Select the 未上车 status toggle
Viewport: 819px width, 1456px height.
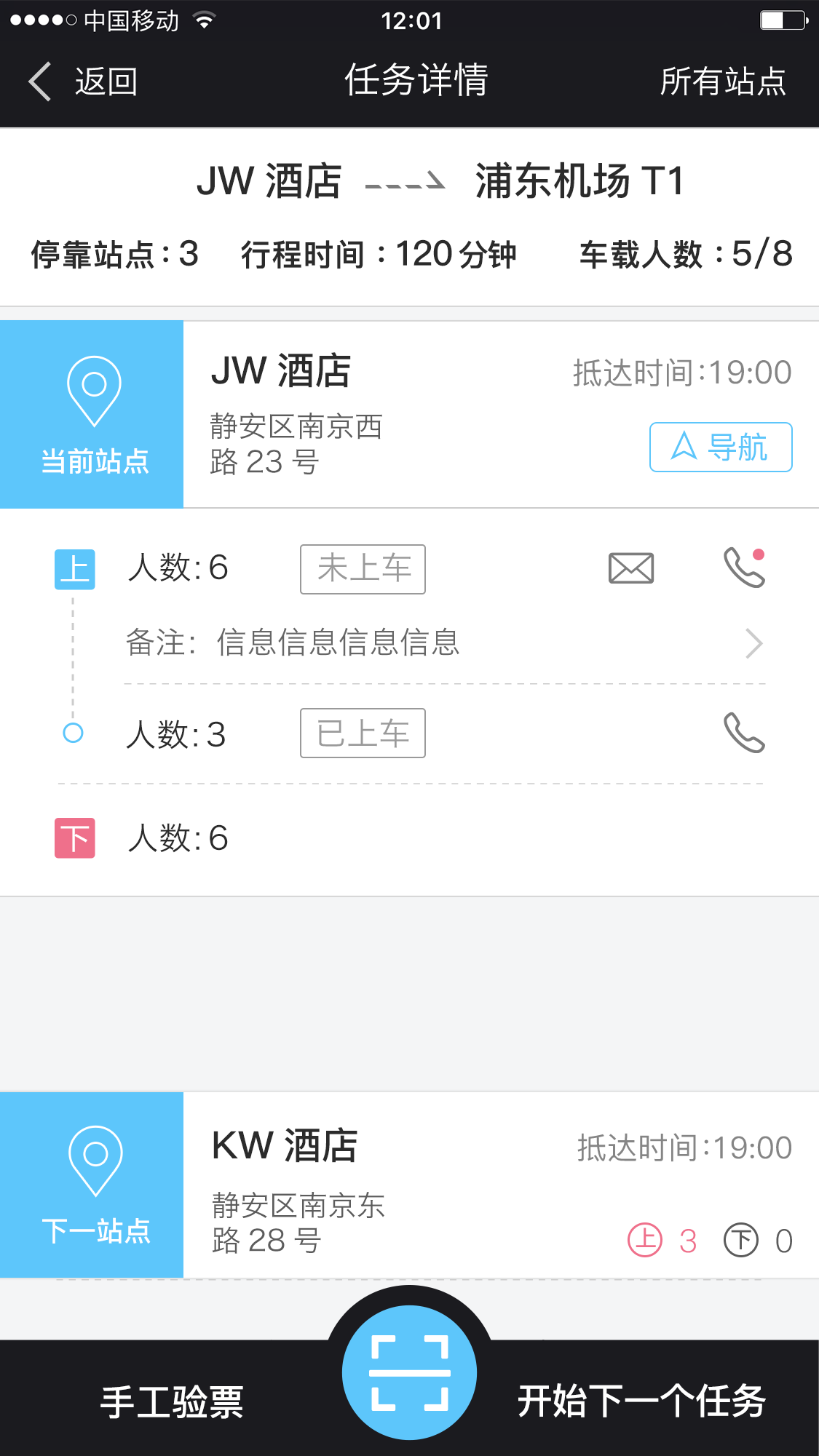pos(362,568)
